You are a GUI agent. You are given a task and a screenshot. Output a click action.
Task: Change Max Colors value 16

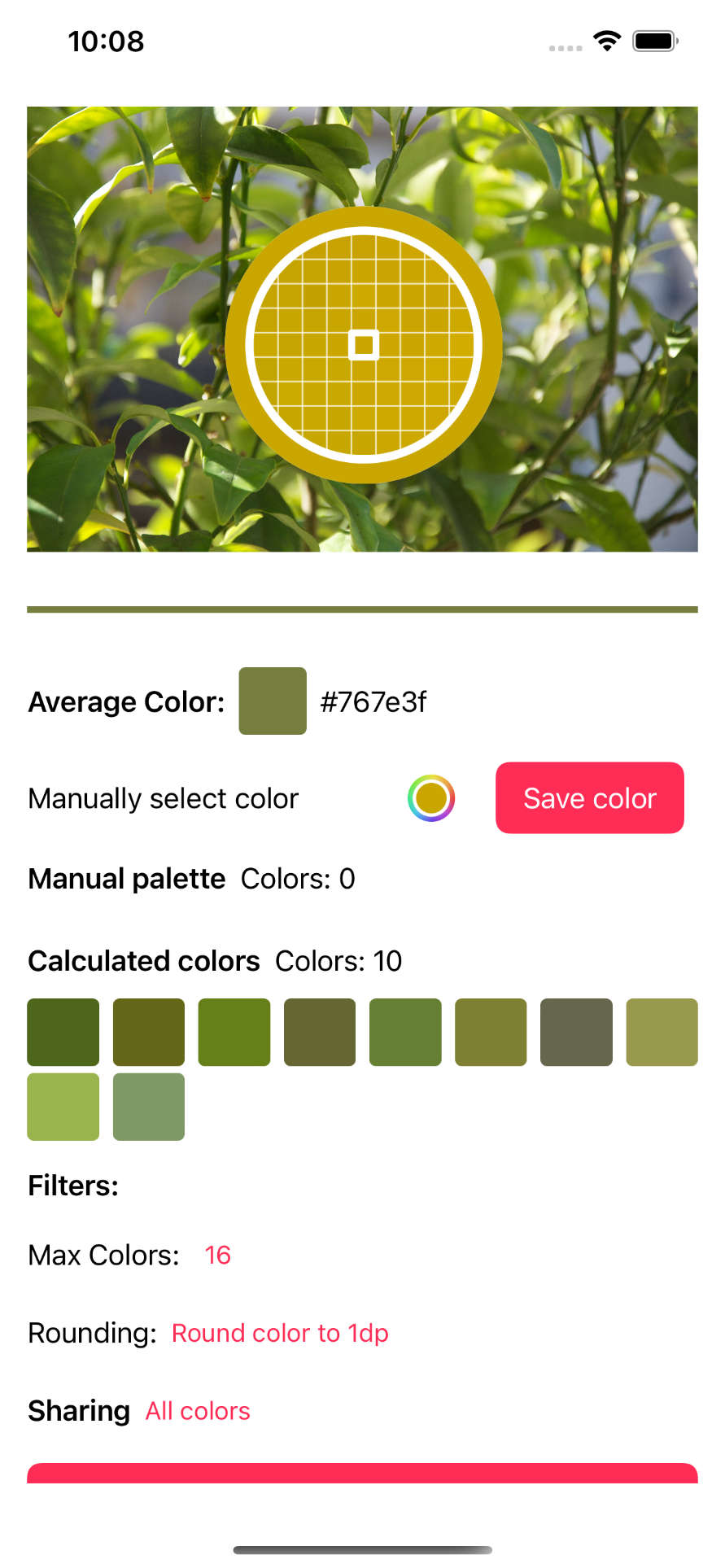pos(217,1255)
